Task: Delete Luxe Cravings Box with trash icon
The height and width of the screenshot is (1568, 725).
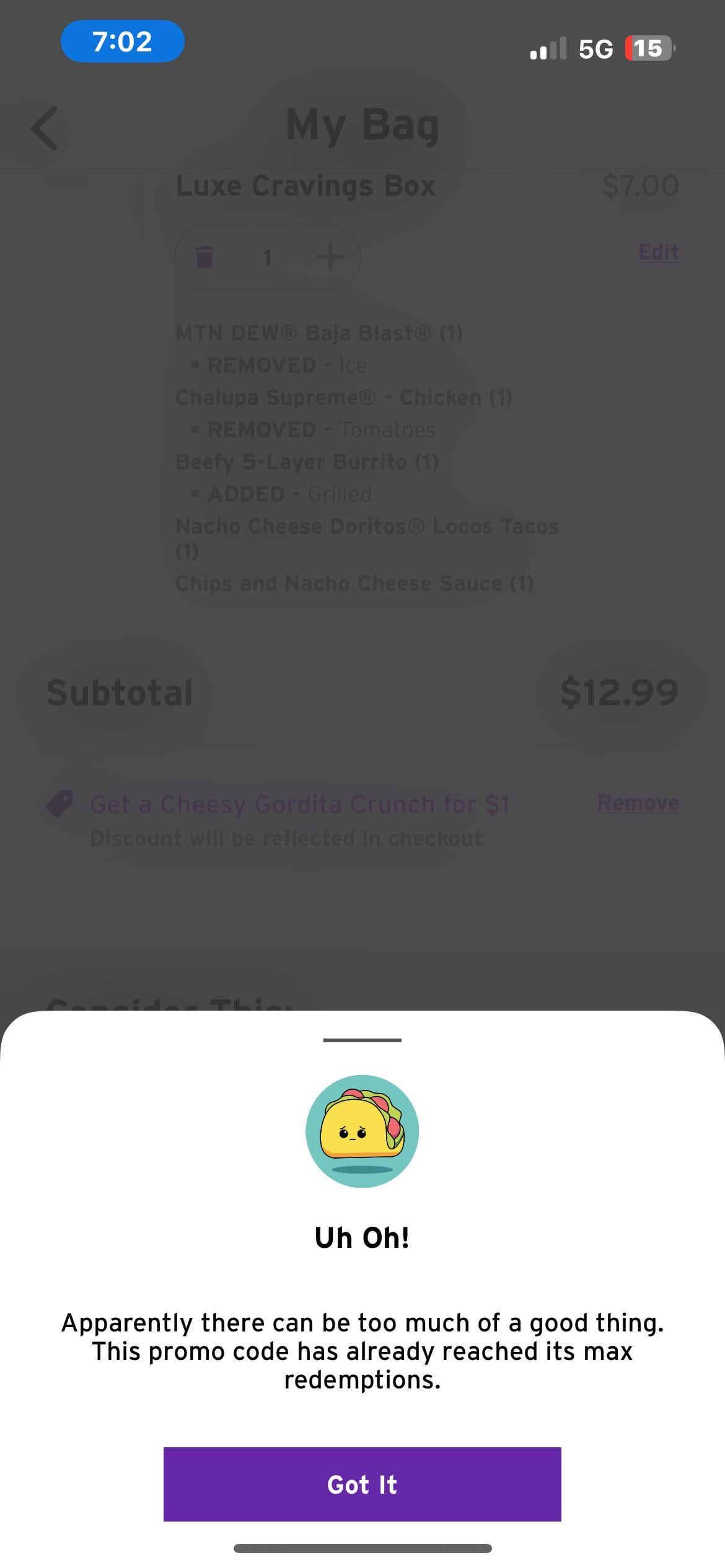Action: [x=204, y=256]
